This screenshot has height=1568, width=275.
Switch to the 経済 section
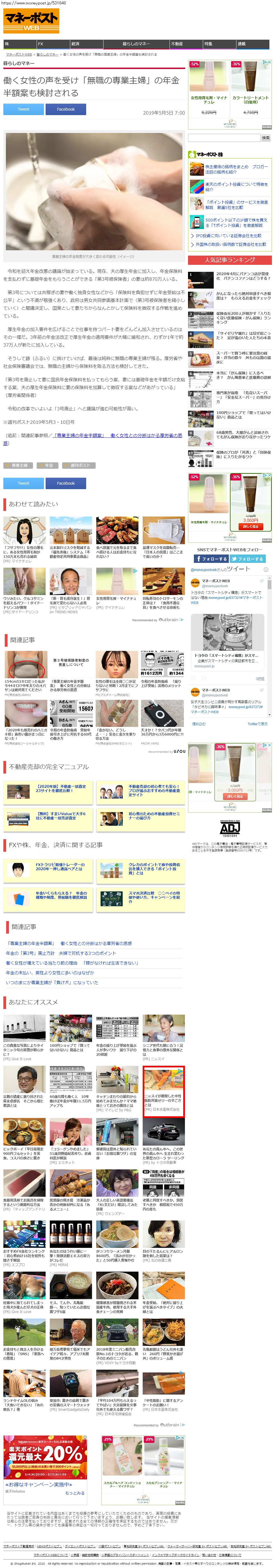[x=76, y=44]
